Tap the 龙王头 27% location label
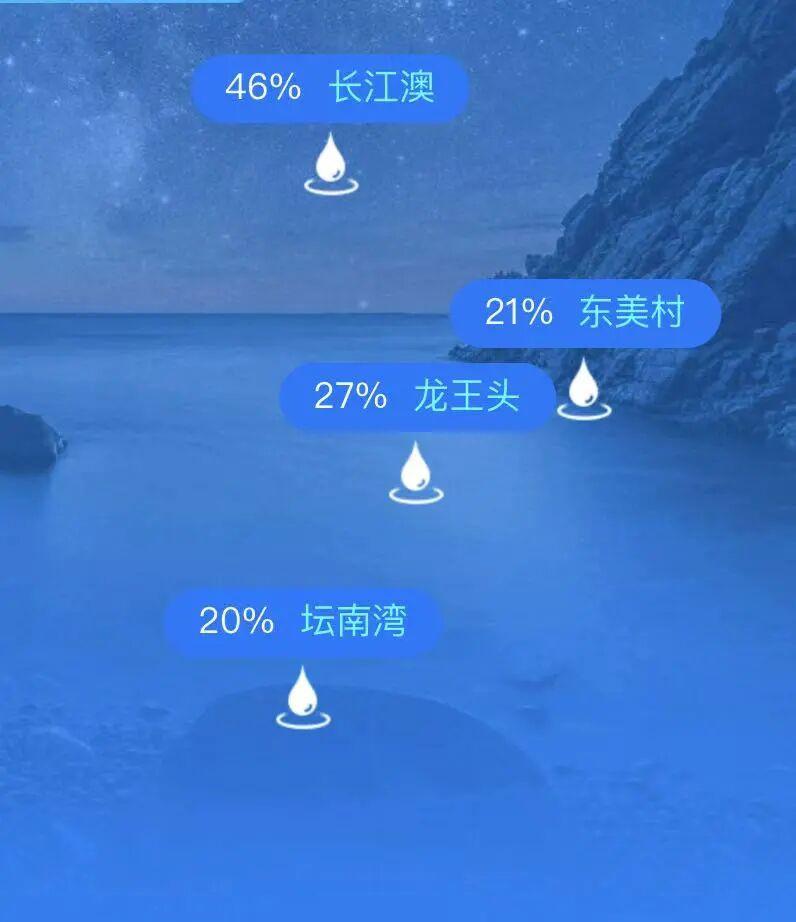 [416, 397]
